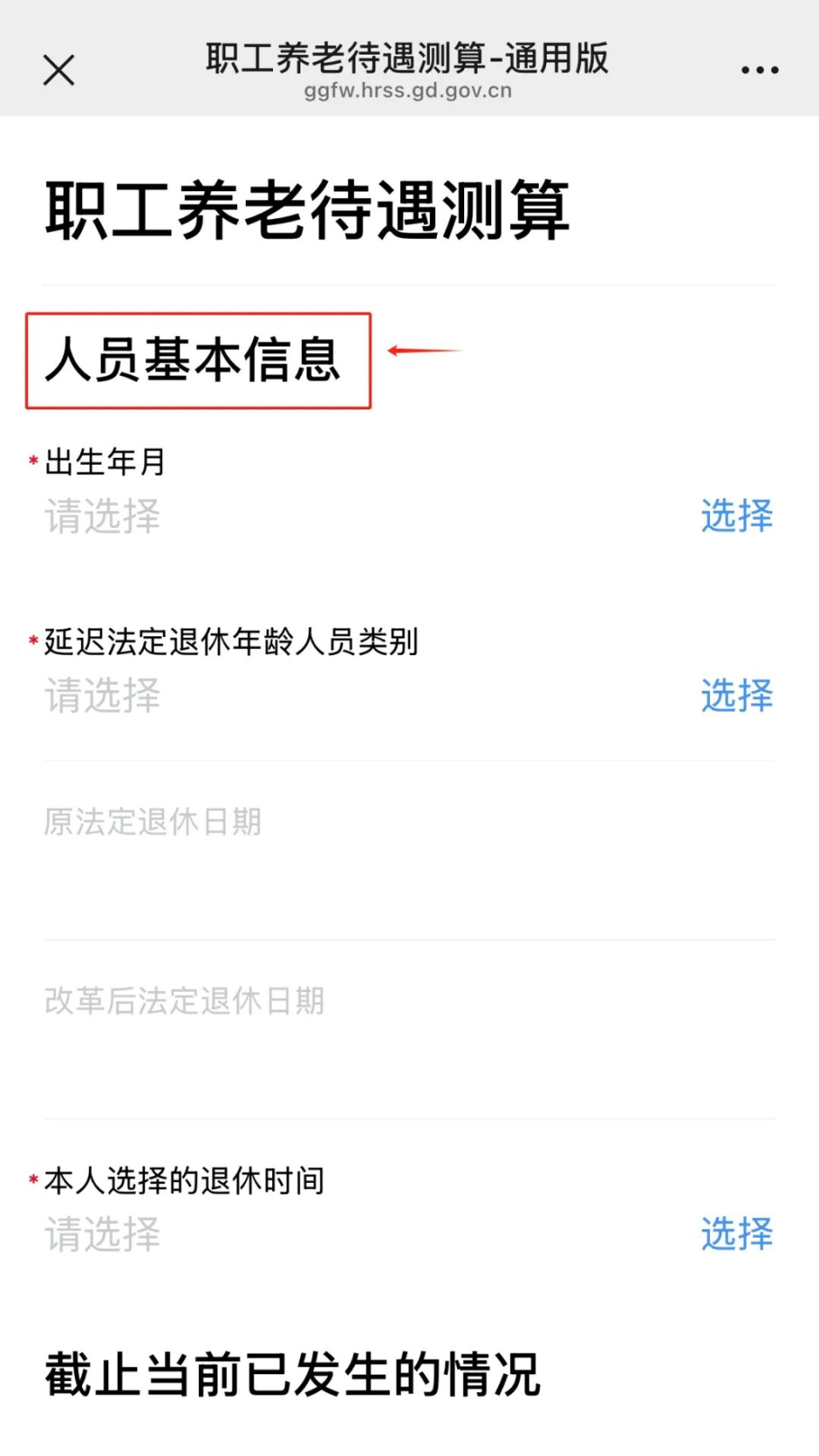Click 选择 beside 延迟法定退休年龄人员类别
The width and height of the screenshot is (819, 1456).
pyautogui.click(x=736, y=696)
